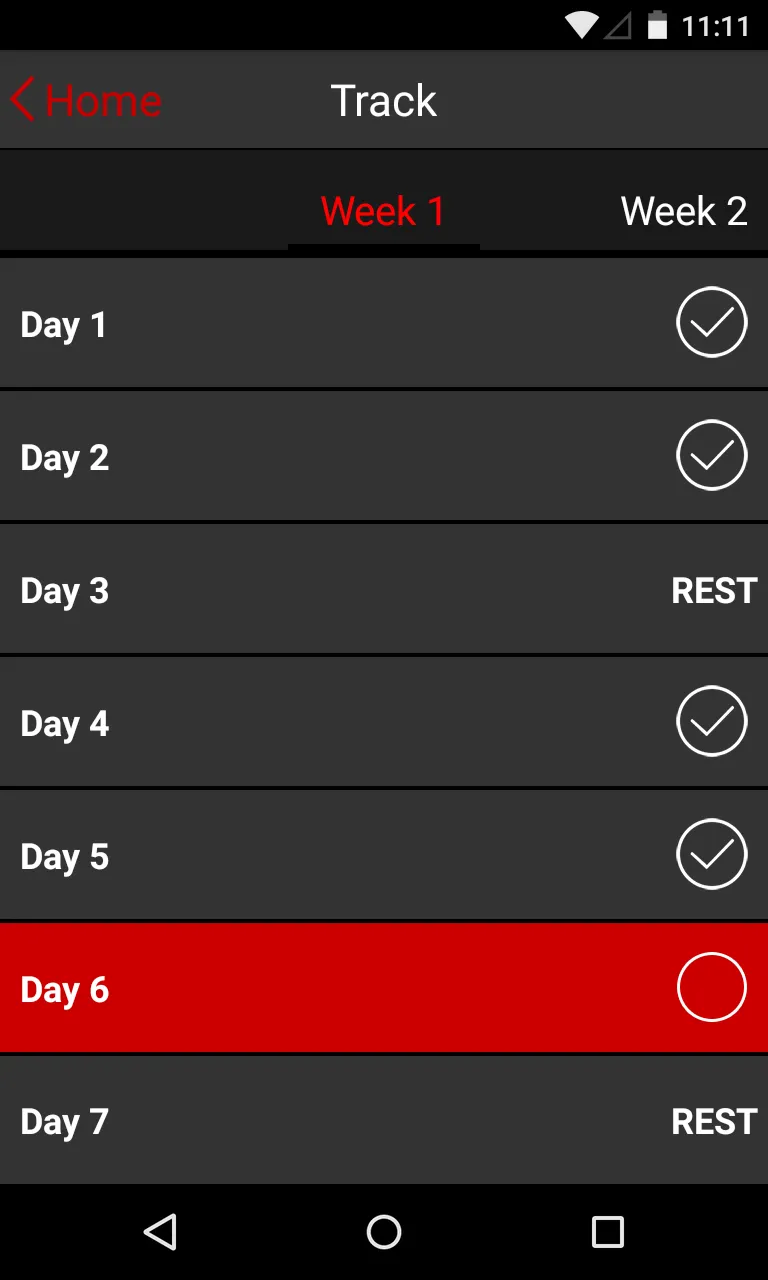Screen dimensions: 768x1280
Task: Open the recent apps view
Action: (x=607, y=1232)
